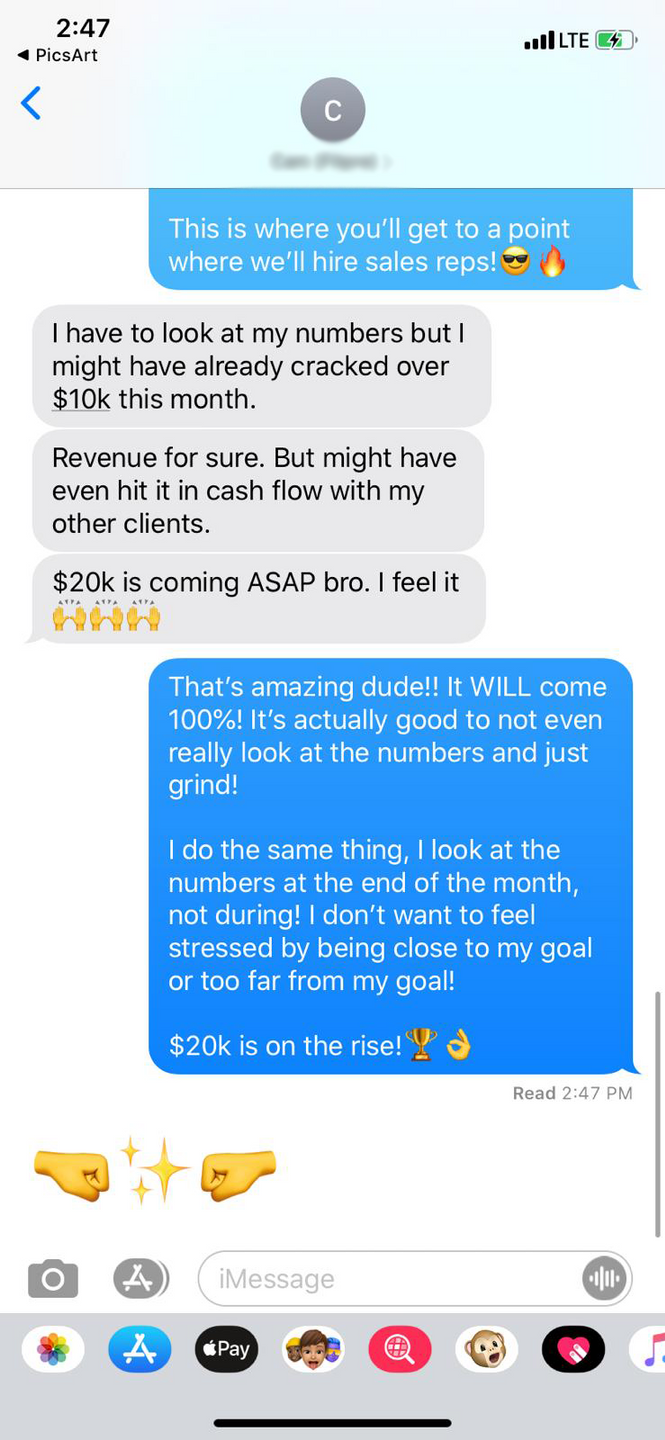Image resolution: width=665 pixels, height=1440 pixels.
Task: Open Digital Touch heart app
Action: (573, 1350)
